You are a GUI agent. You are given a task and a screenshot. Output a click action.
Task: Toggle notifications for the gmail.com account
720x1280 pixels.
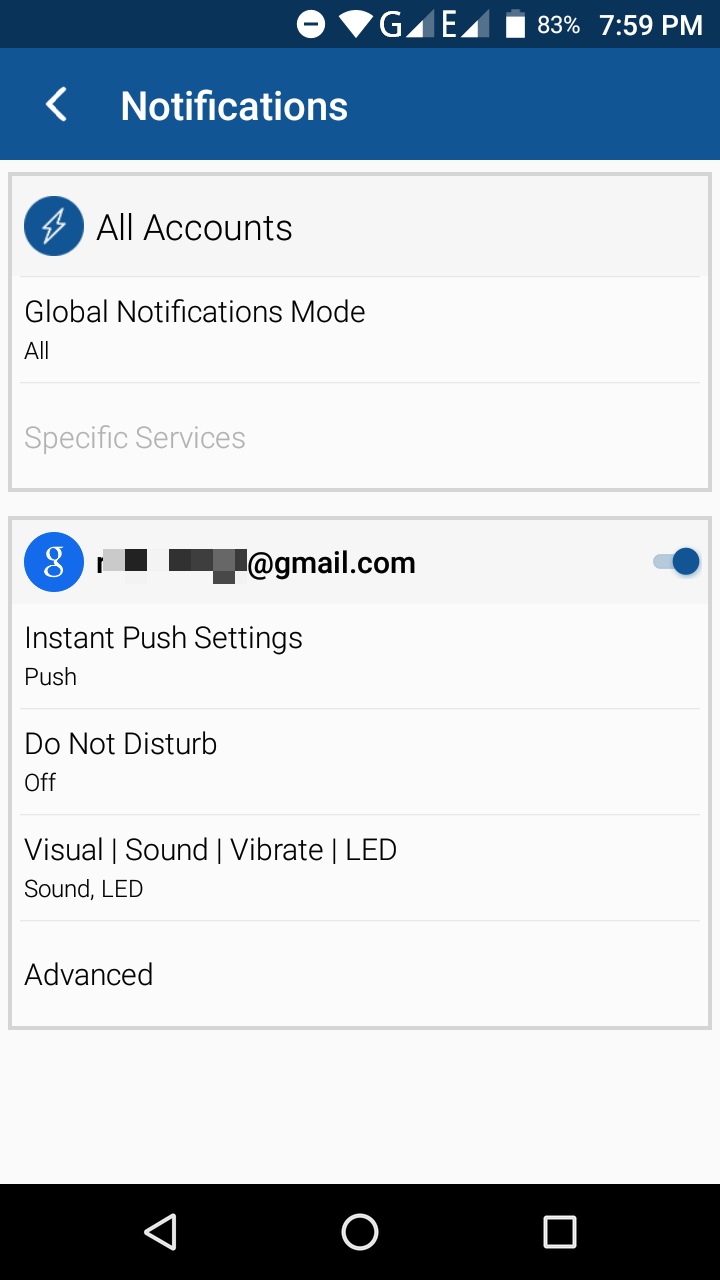(x=677, y=562)
